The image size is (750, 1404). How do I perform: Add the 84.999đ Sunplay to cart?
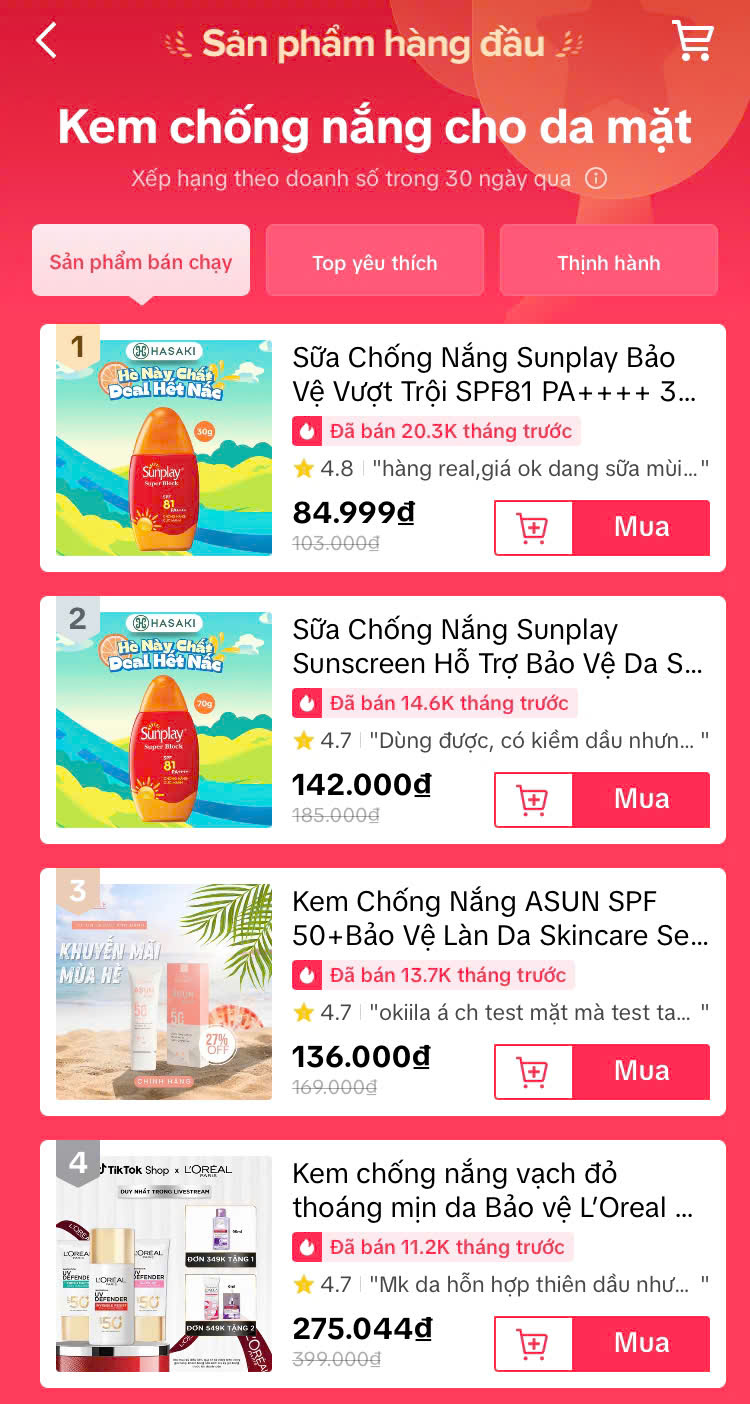pyautogui.click(x=533, y=528)
